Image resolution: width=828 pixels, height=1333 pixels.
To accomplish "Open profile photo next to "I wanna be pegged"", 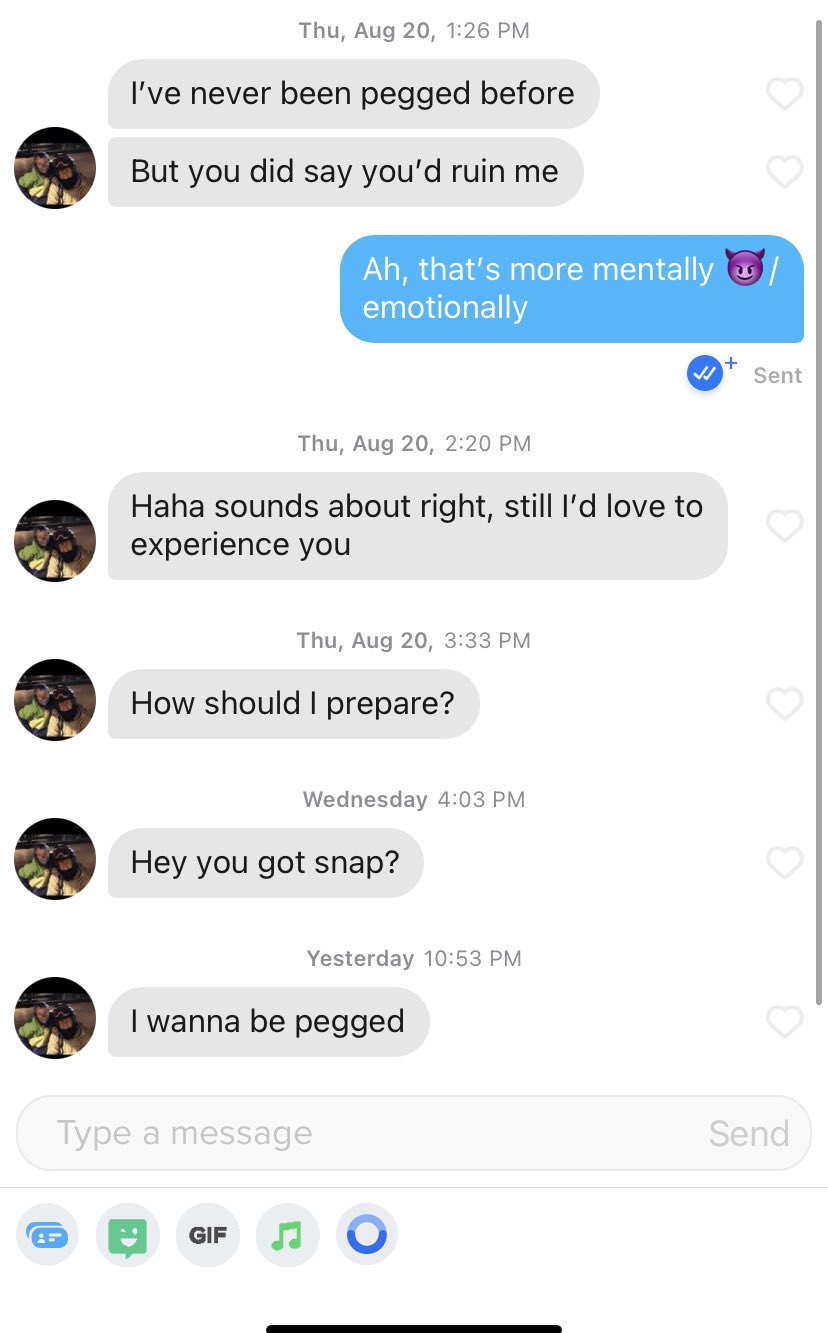I will pos(55,1018).
